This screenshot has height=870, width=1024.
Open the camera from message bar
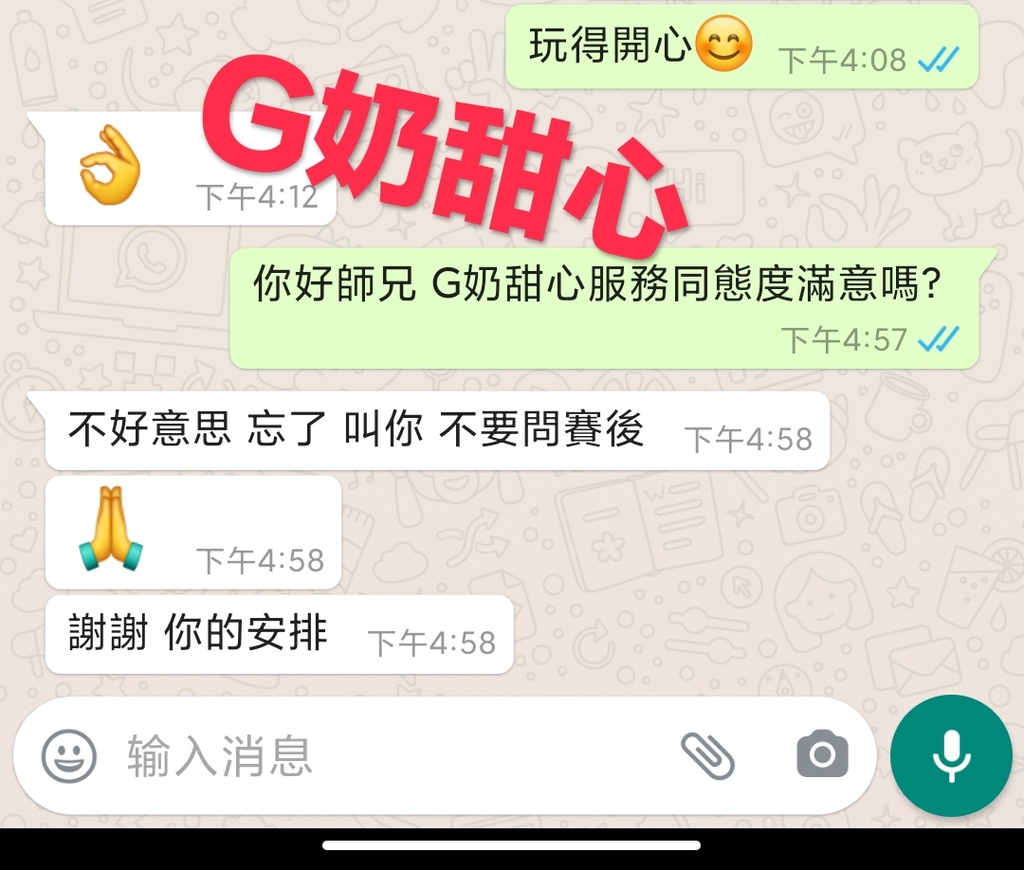[x=822, y=755]
